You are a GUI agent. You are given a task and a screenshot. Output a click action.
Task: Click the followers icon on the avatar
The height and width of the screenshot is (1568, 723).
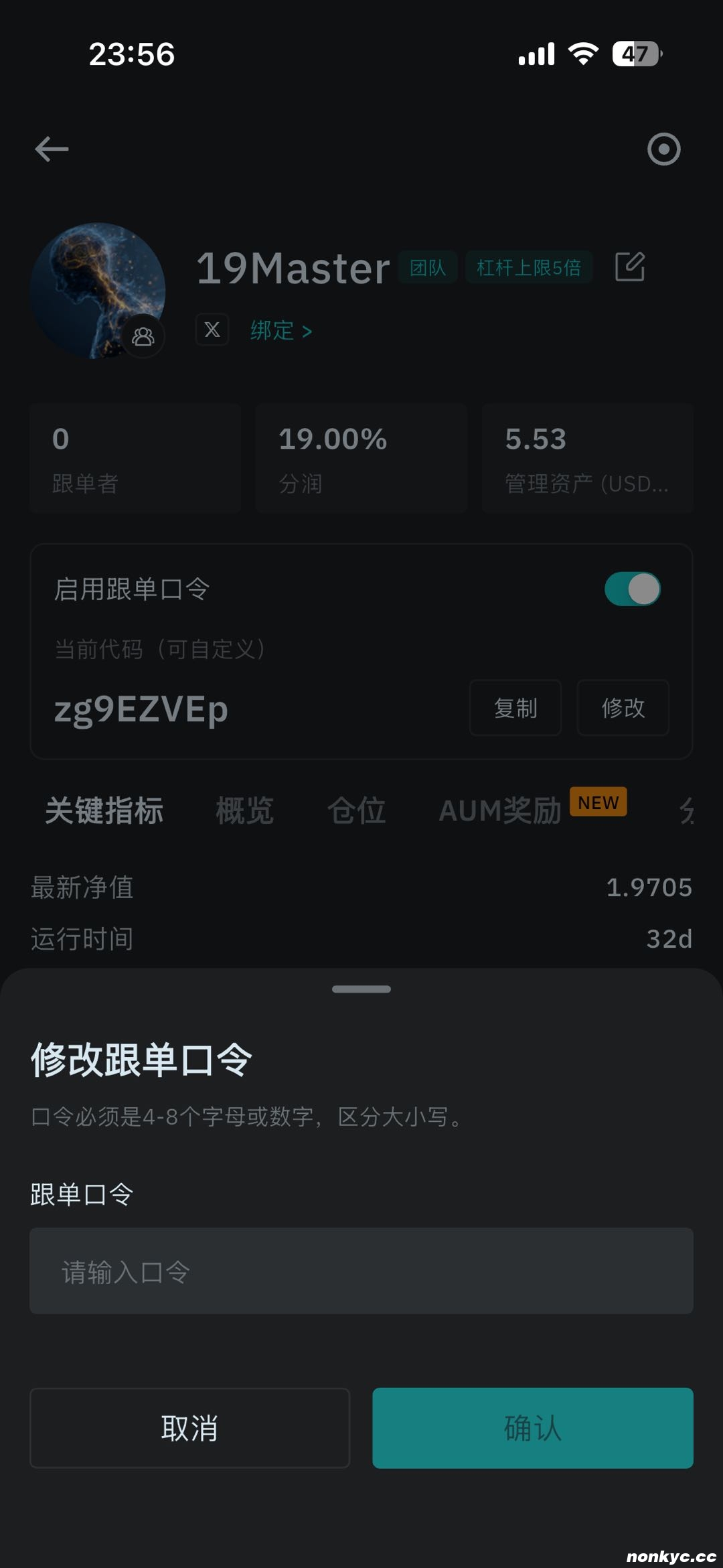[143, 336]
